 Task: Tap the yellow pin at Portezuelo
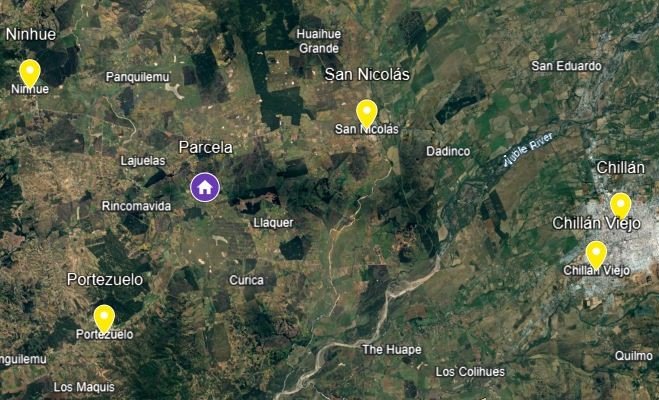[x=104, y=317]
